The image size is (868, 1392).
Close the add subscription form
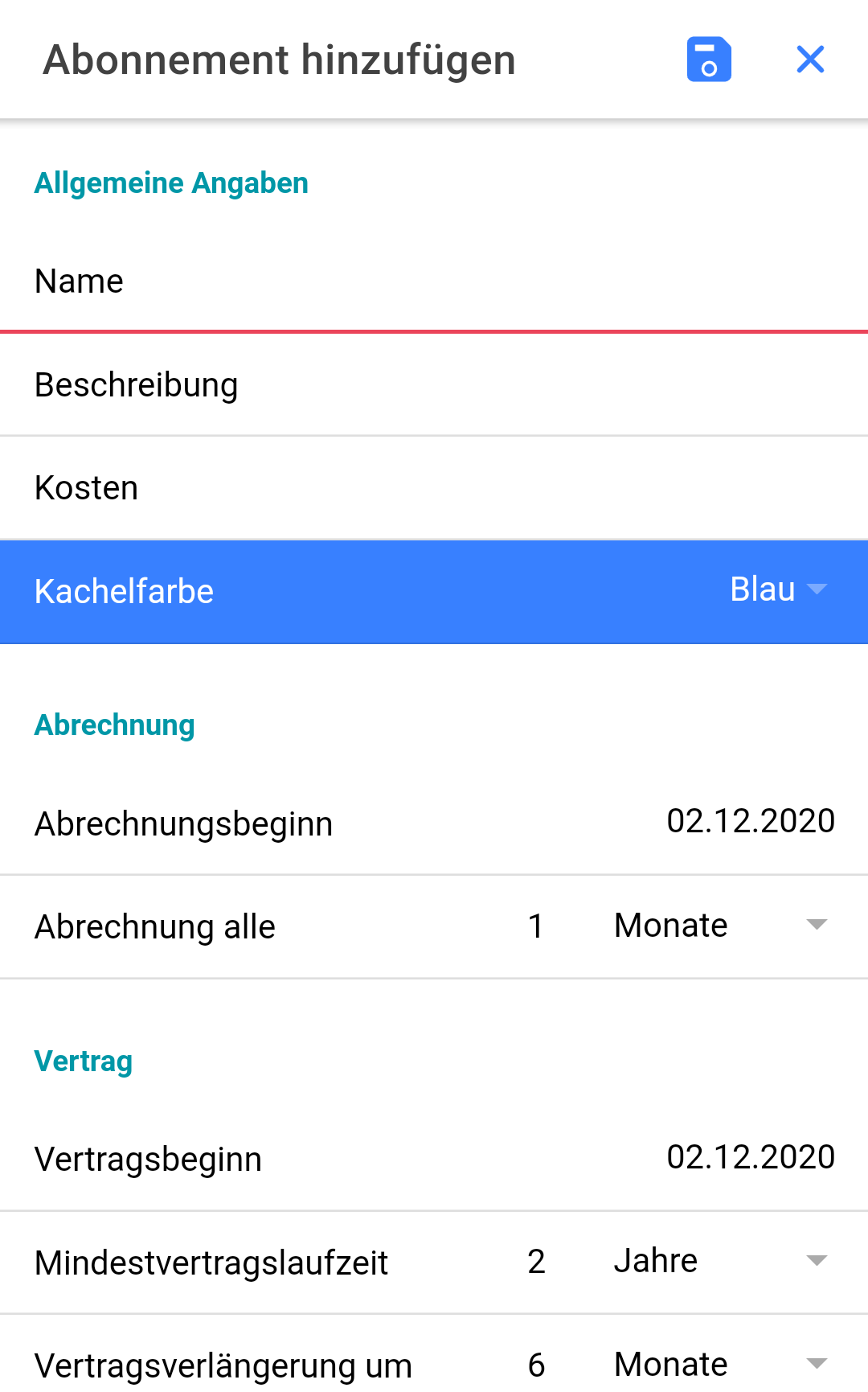point(810,60)
